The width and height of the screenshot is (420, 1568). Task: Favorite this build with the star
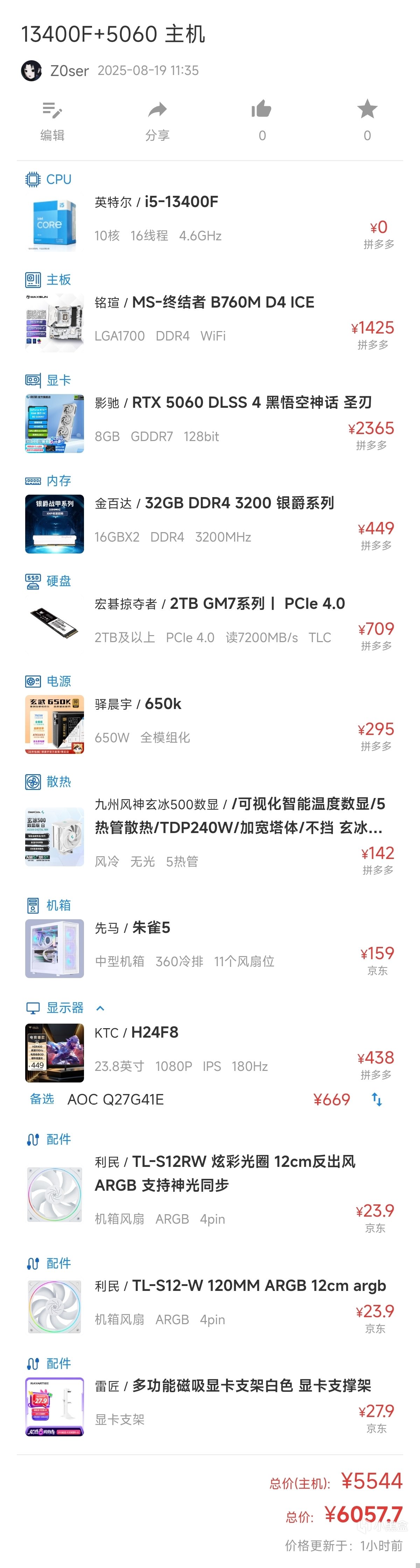[367, 110]
